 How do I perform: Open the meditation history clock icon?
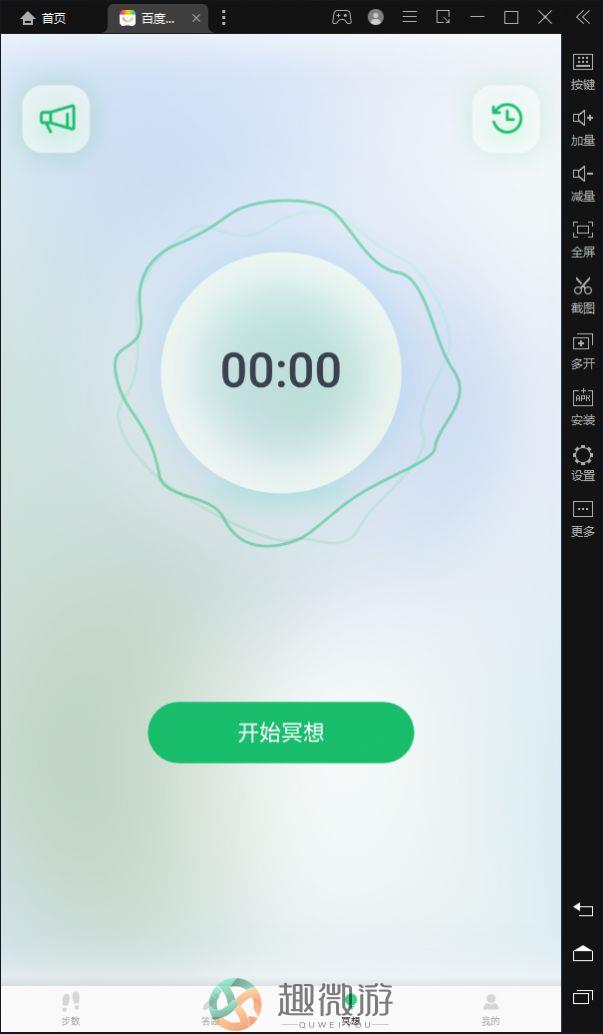coord(506,119)
